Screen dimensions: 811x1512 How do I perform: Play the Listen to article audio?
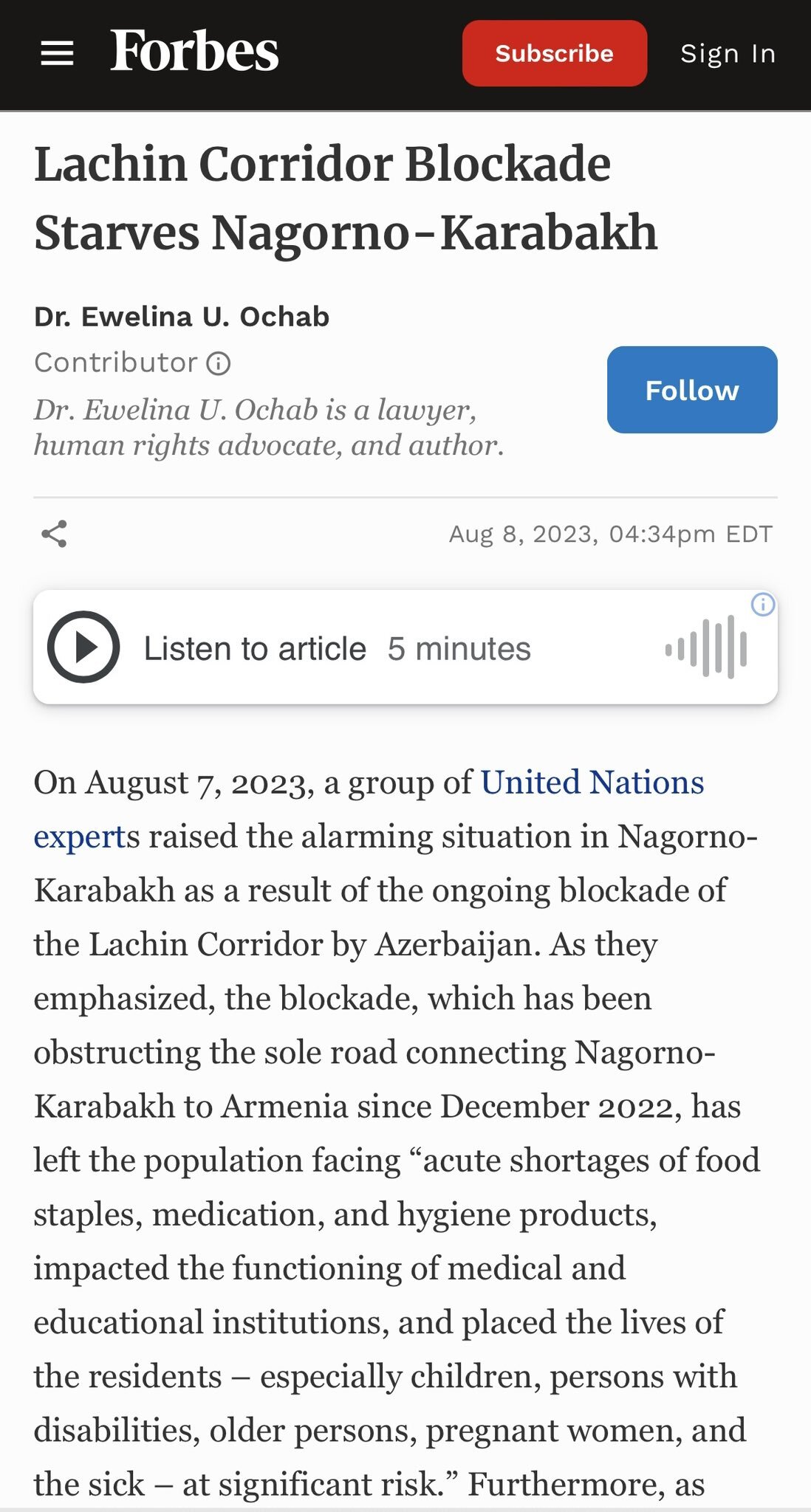pyautogui.click(x=83, y=647)
